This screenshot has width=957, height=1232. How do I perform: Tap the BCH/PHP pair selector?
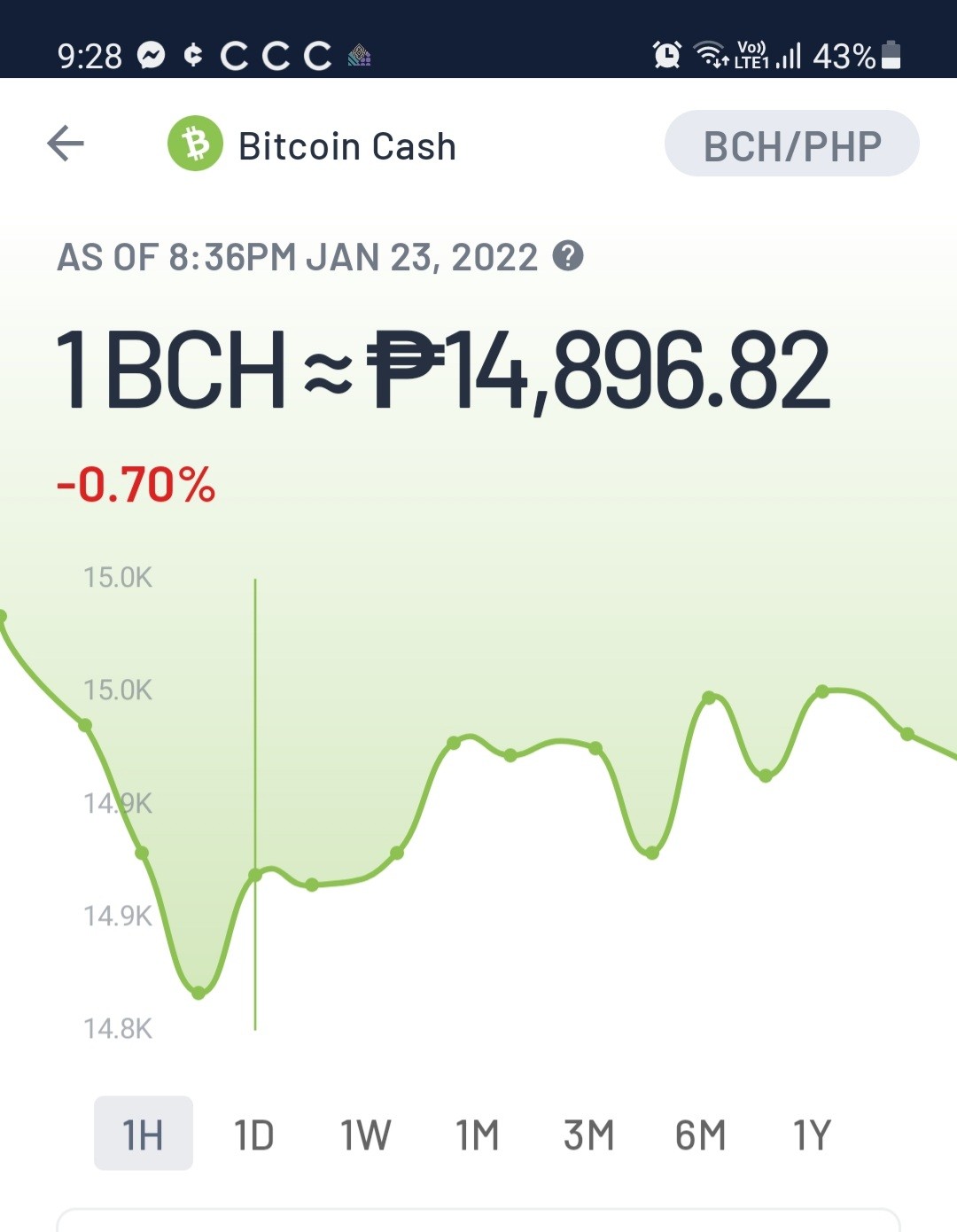pyautogui.click(x=792, y=144)
